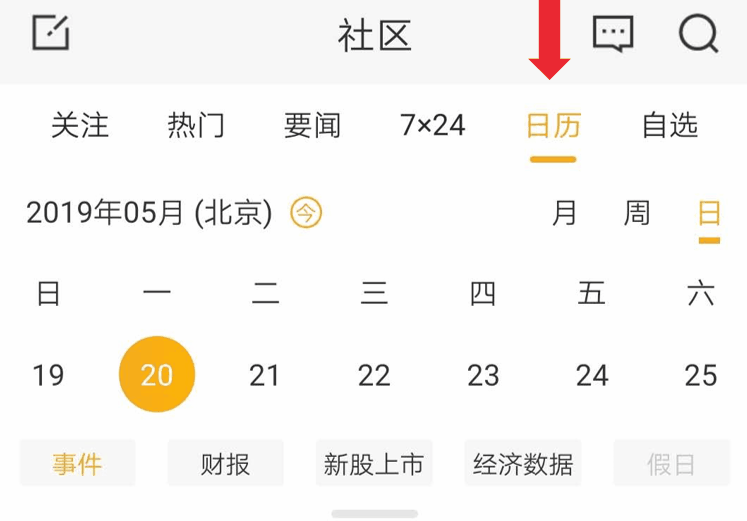Select date 19 in calendar
This screenshot has width=747, height=521.
(x=48, y=375)
